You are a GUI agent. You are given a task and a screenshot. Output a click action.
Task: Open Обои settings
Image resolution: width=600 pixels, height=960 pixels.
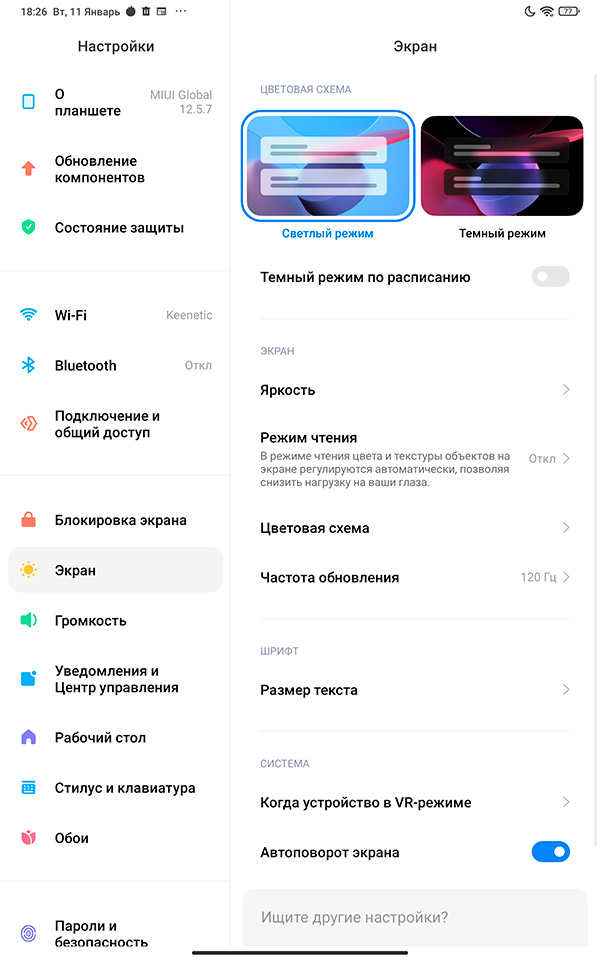coord(115,838)
